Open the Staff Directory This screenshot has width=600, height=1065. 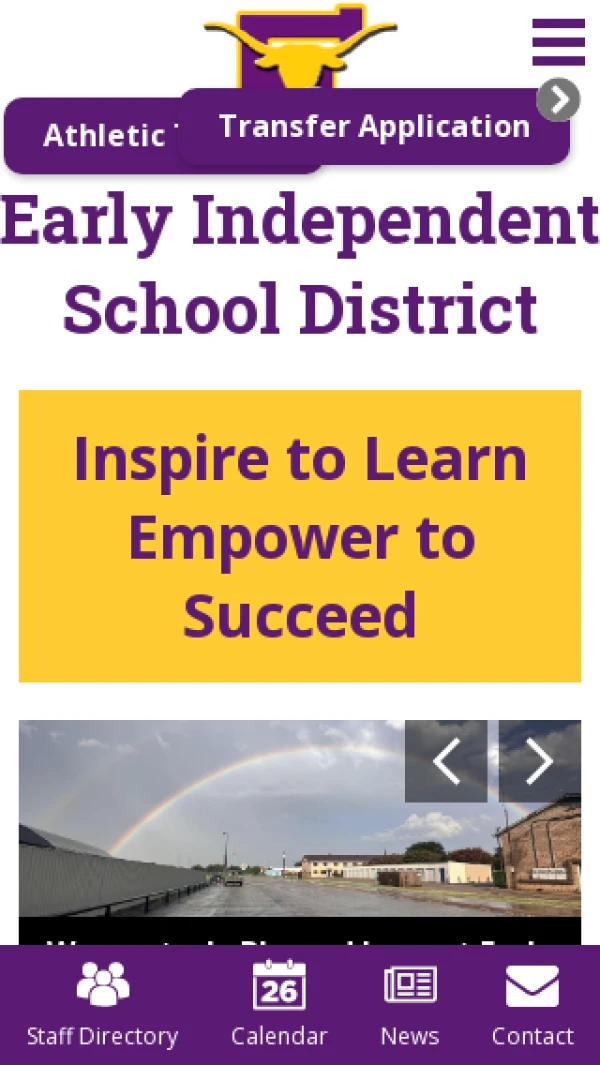tap(102, 1004)
